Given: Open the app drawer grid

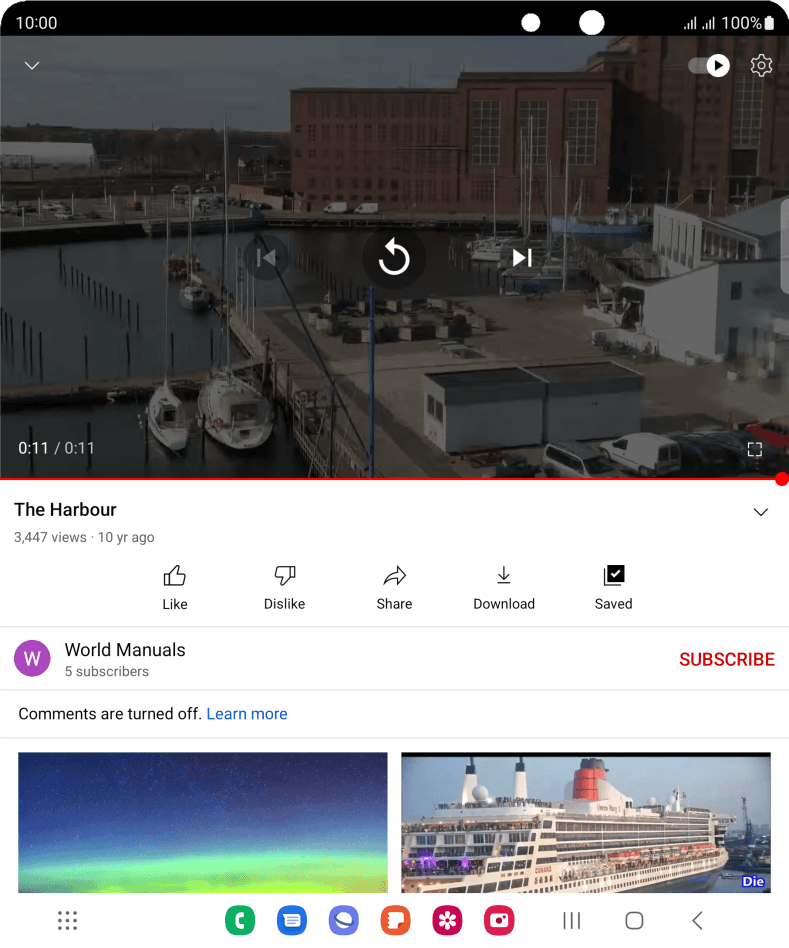Looking at the screenshot, I should click(67, 921).
